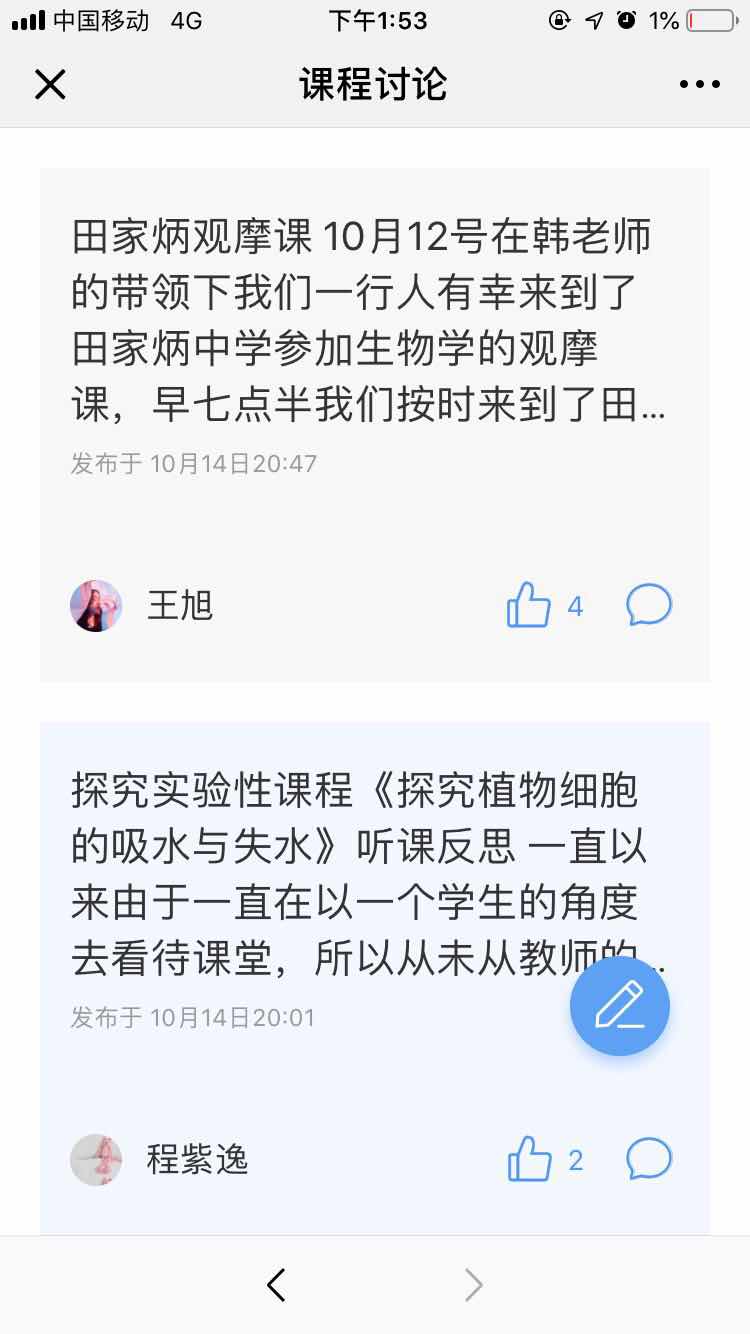Comment on 程紫逸's post

coord(649,1160)
